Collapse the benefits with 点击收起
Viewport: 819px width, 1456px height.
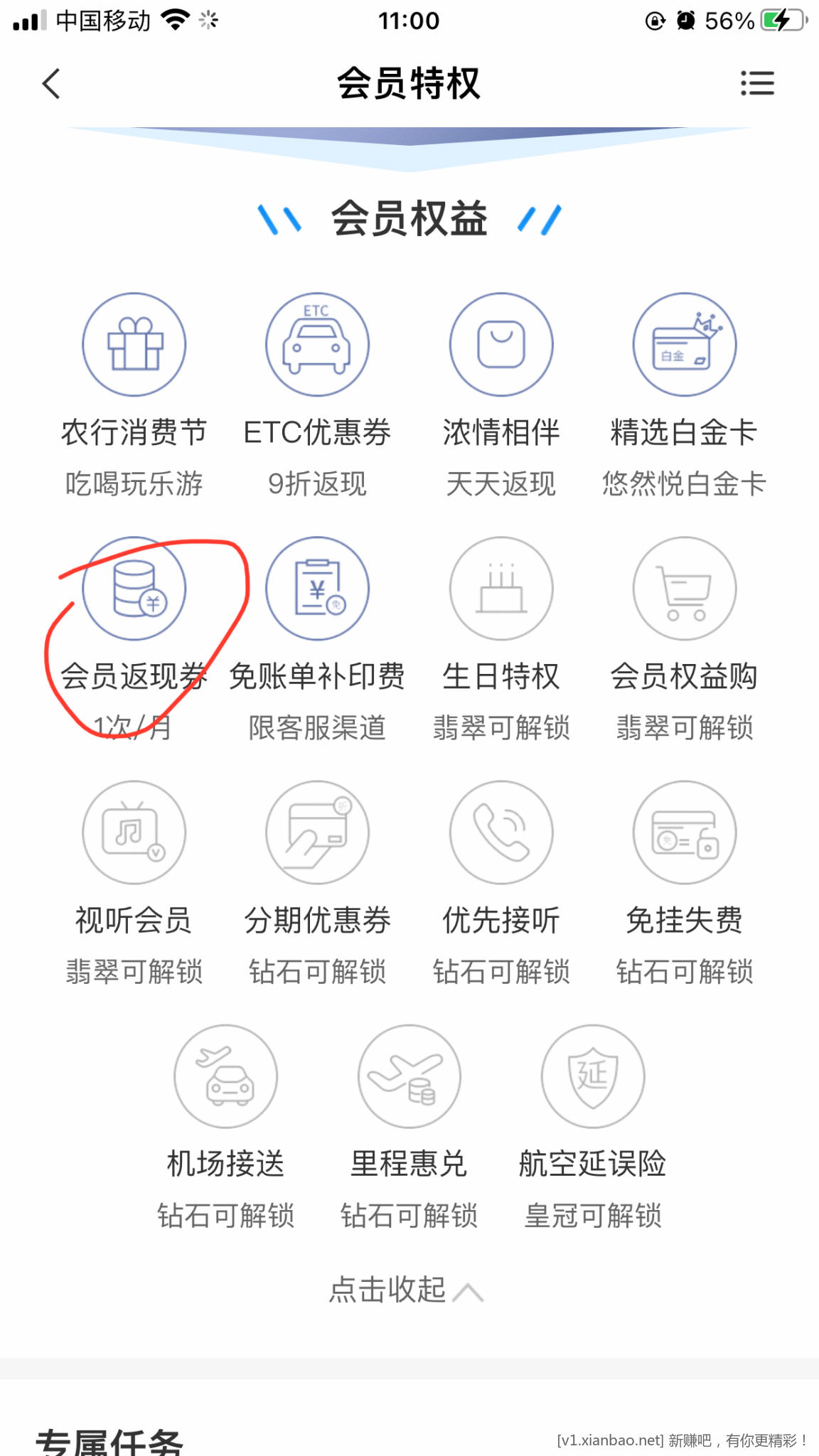pyautogui.click(x=405, y=1290)
